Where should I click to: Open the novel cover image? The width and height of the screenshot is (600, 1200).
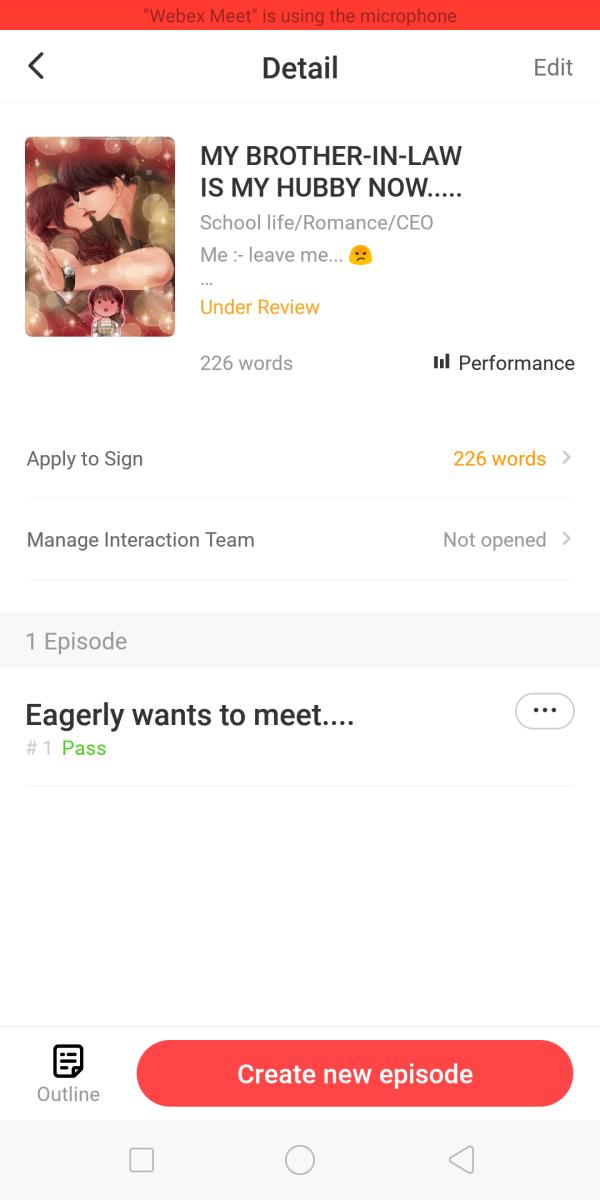point(100,237)
